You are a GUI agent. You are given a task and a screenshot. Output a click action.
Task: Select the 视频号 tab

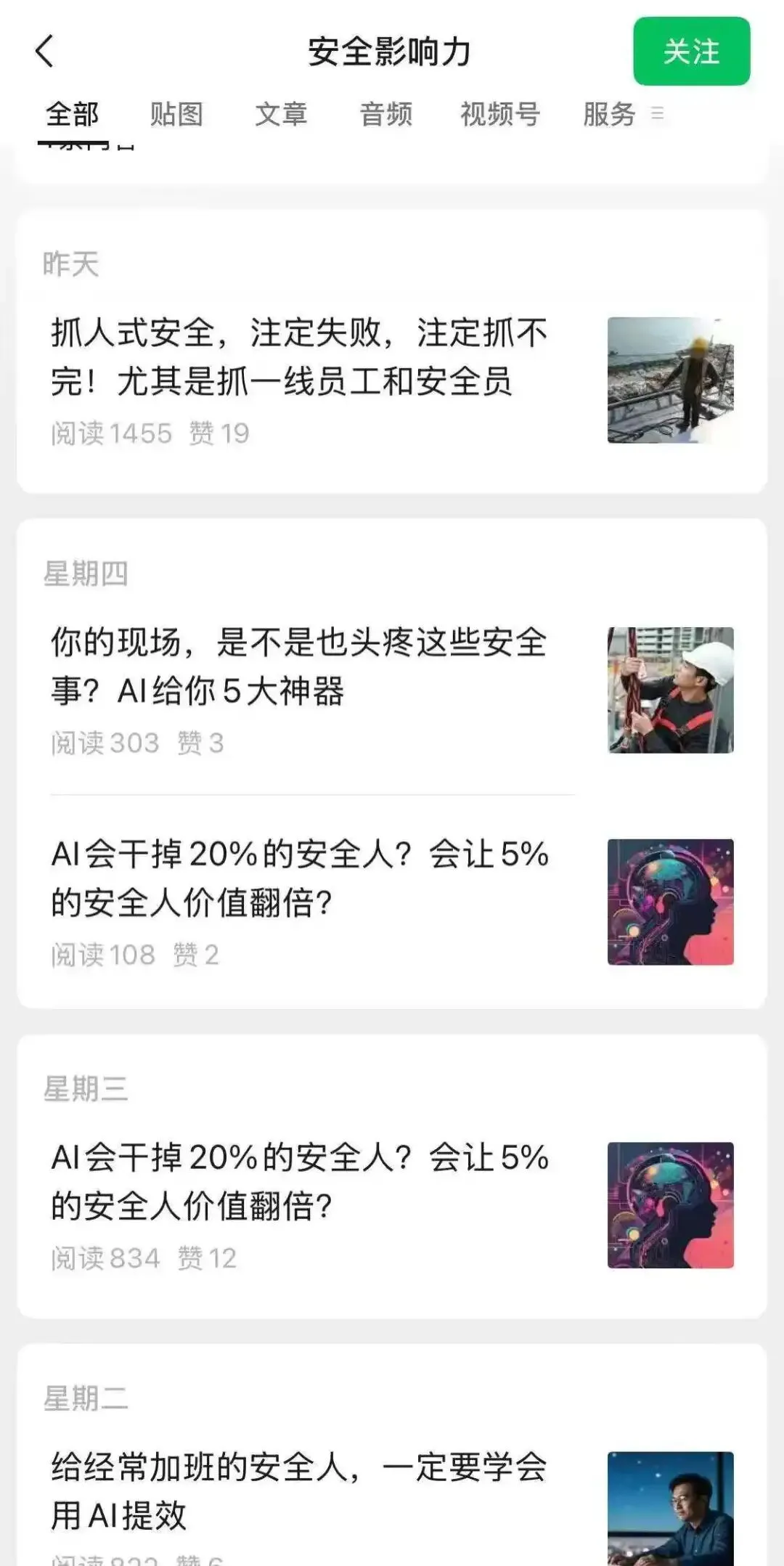click(x=500, y=114)
